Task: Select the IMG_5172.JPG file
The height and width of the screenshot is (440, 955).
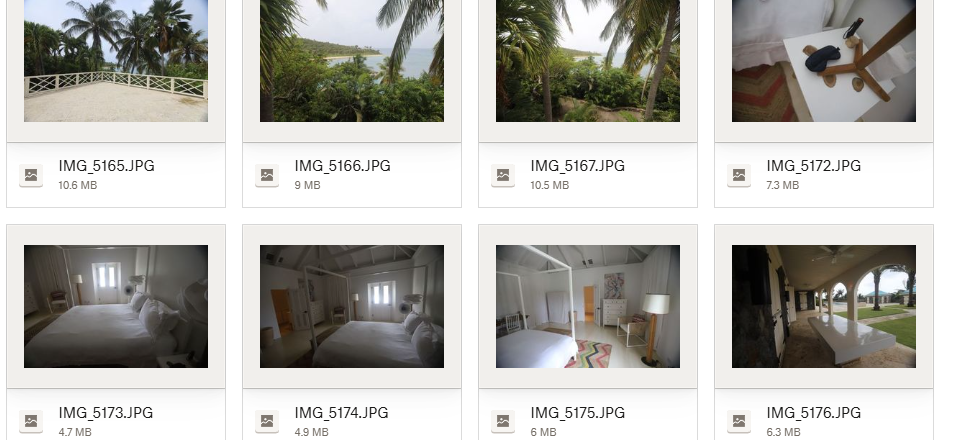Action: point(823,62)
